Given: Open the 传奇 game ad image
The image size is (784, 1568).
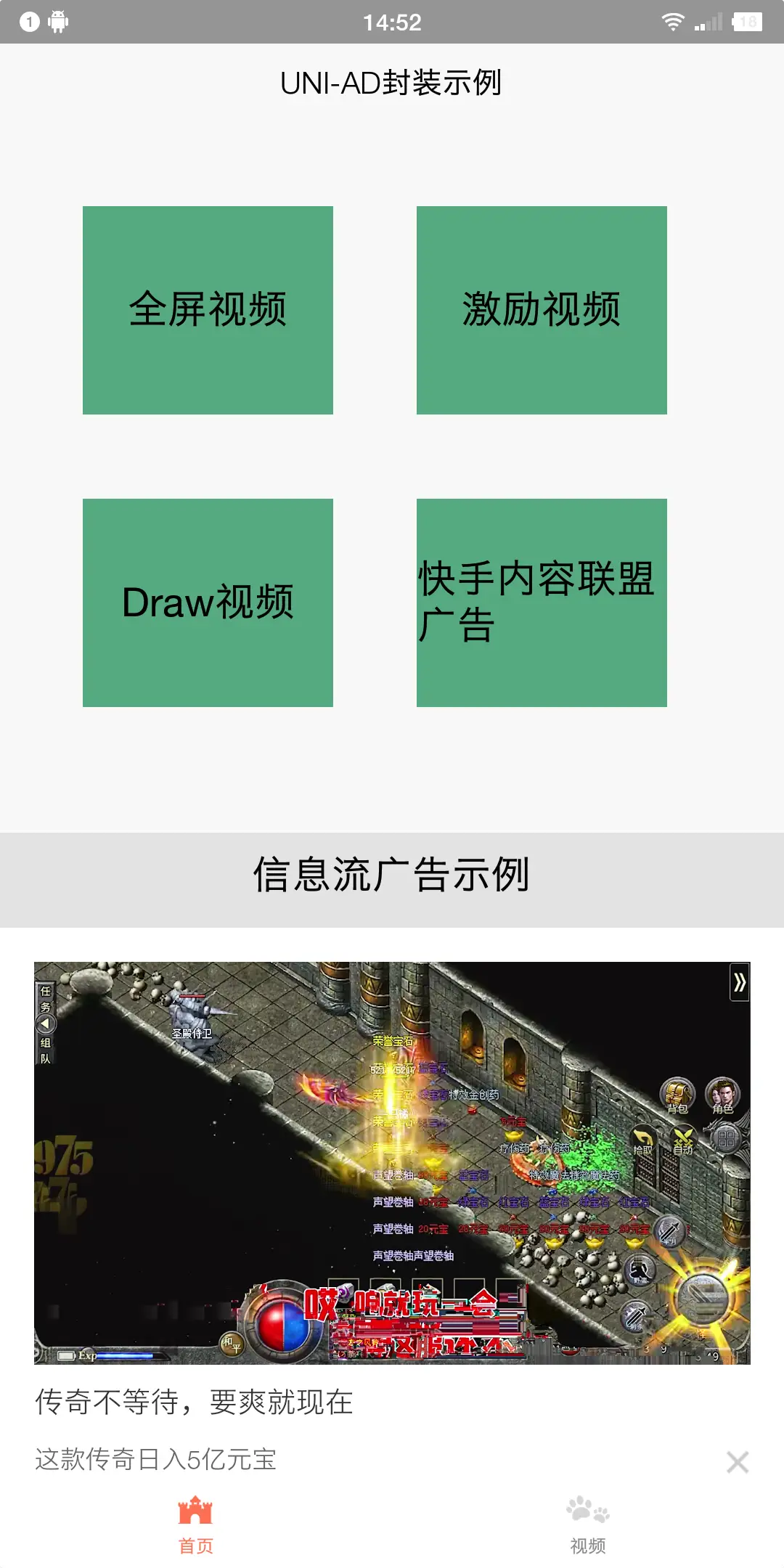Looking at the screenshot, I should pos(392,1163).
